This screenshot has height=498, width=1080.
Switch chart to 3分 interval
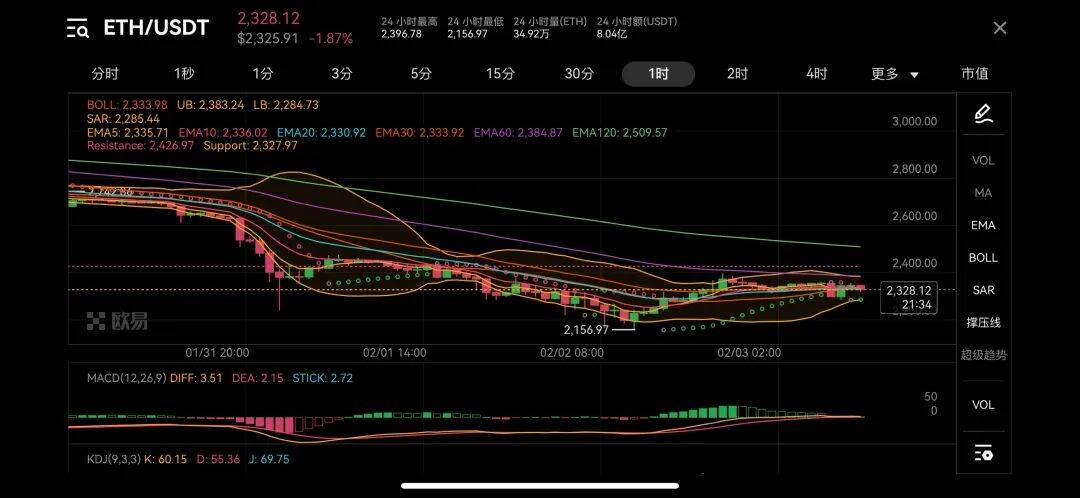(x=342, y=74)
